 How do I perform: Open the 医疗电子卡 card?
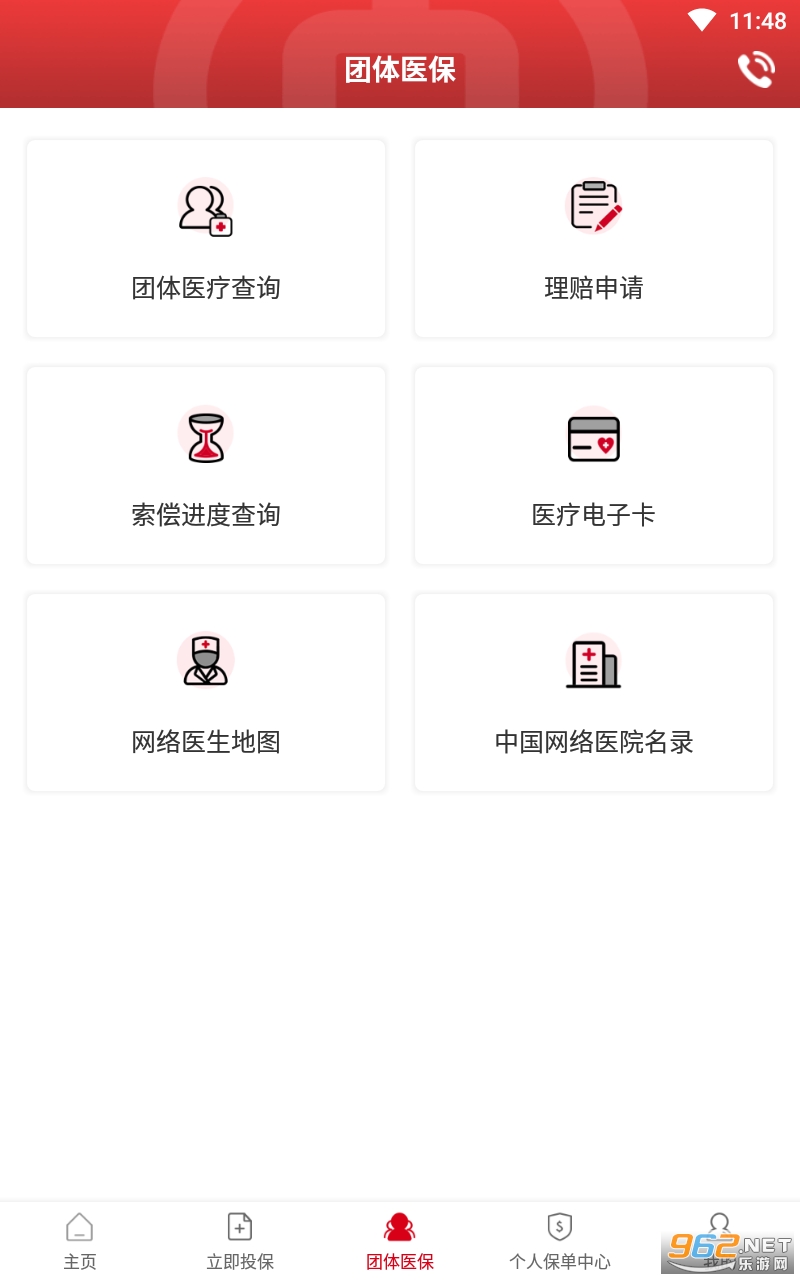click(594, 466)
